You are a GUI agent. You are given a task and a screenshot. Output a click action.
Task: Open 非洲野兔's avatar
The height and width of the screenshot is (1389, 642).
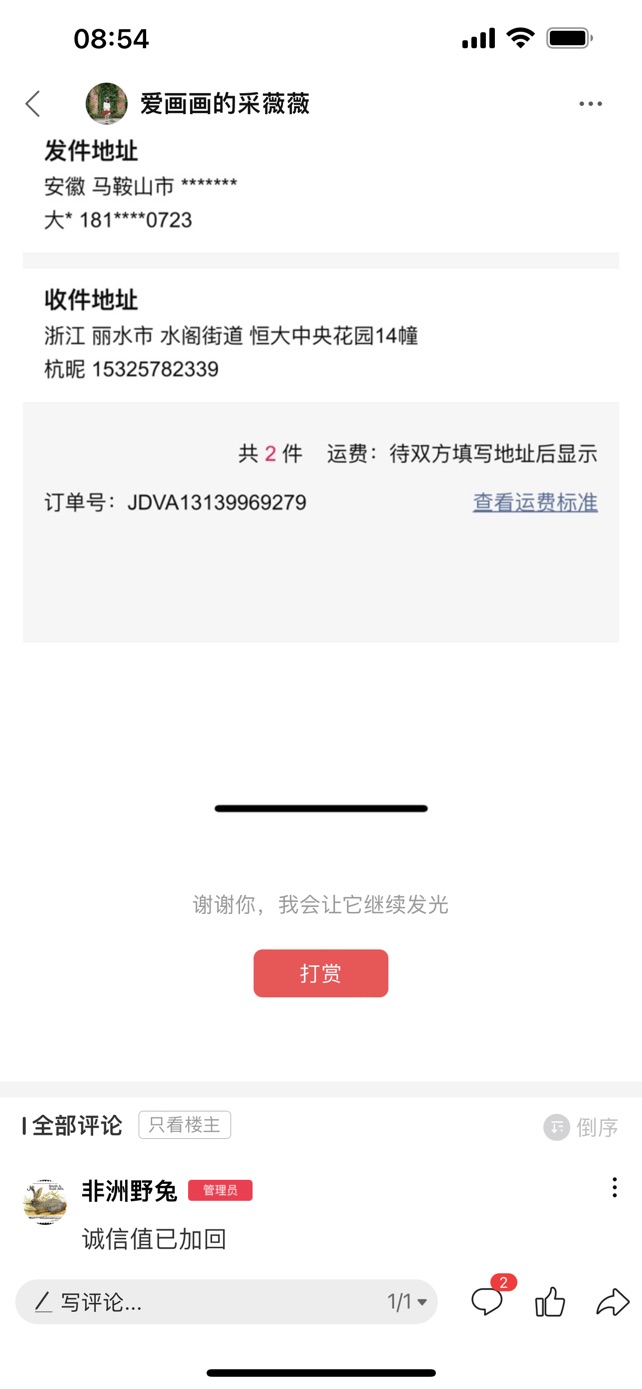(x=46, y=1201)
